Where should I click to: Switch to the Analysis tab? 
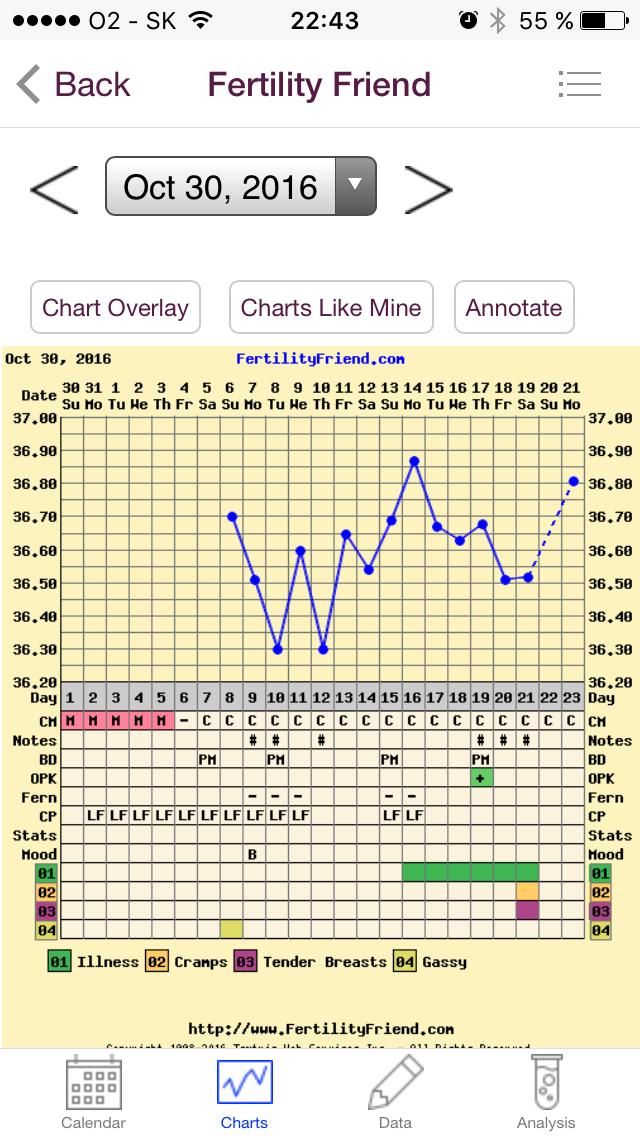546,1092
